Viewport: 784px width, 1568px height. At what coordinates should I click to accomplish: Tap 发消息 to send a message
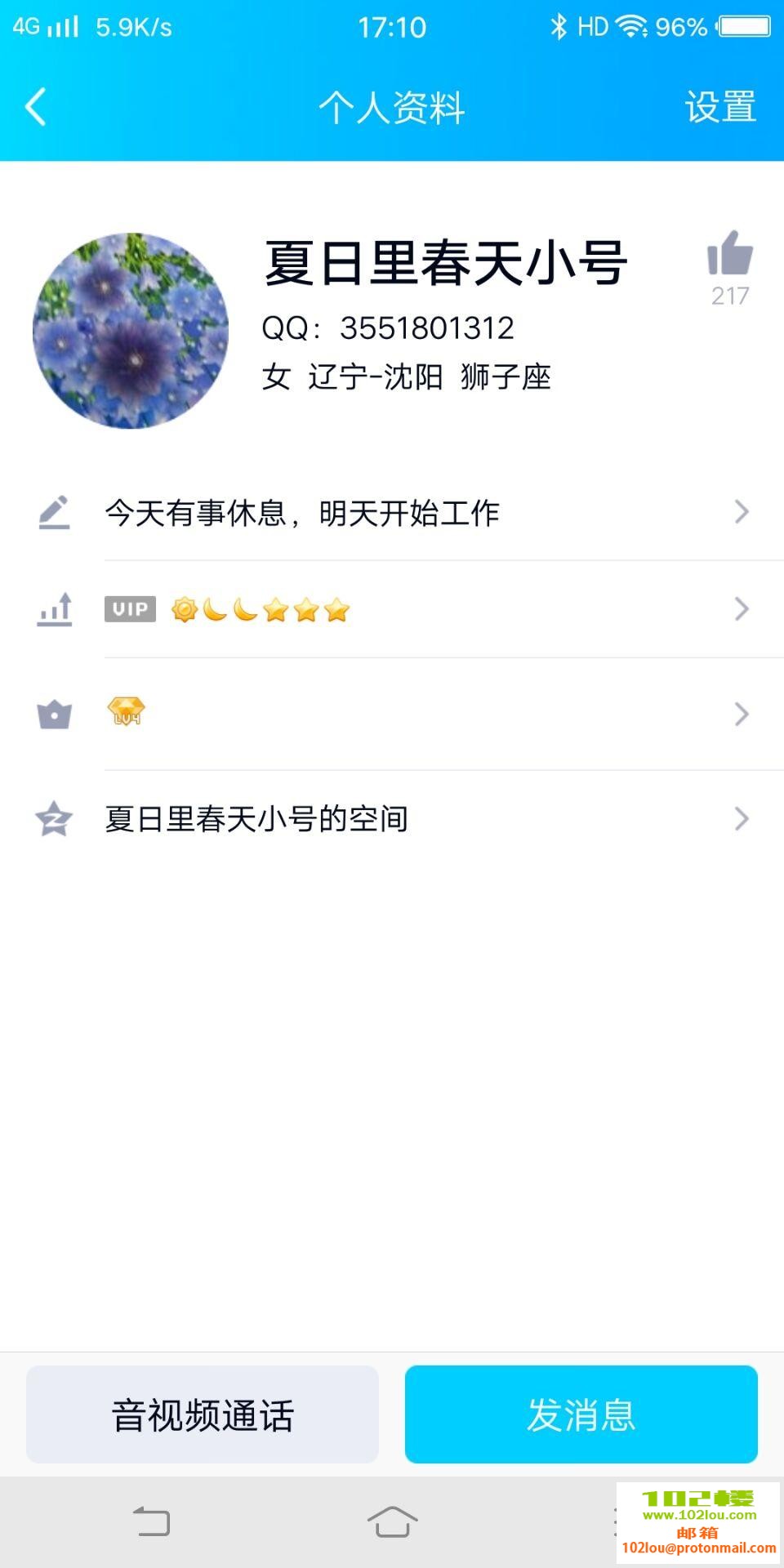point(581,1415)
